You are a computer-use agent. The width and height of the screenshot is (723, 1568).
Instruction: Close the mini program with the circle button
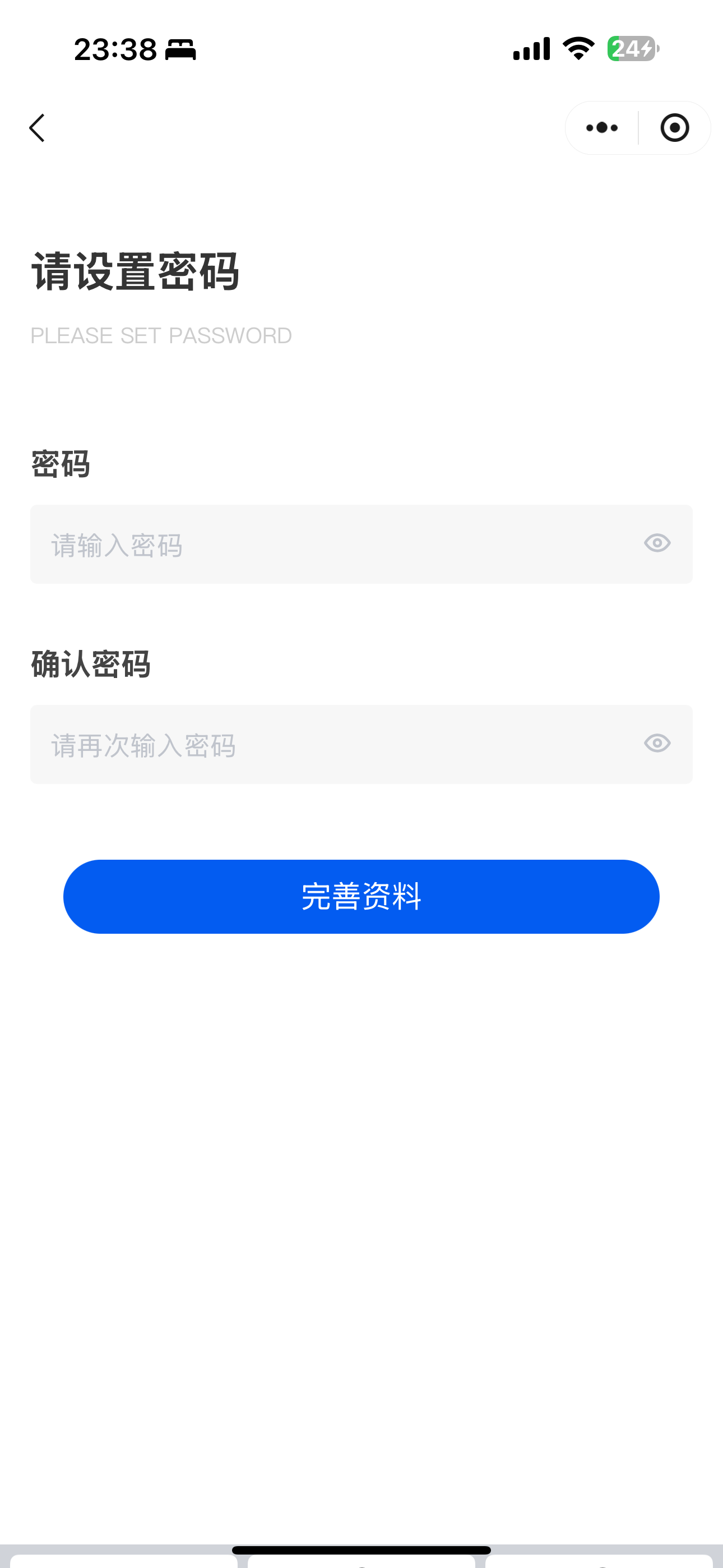[x=674, y=128]
